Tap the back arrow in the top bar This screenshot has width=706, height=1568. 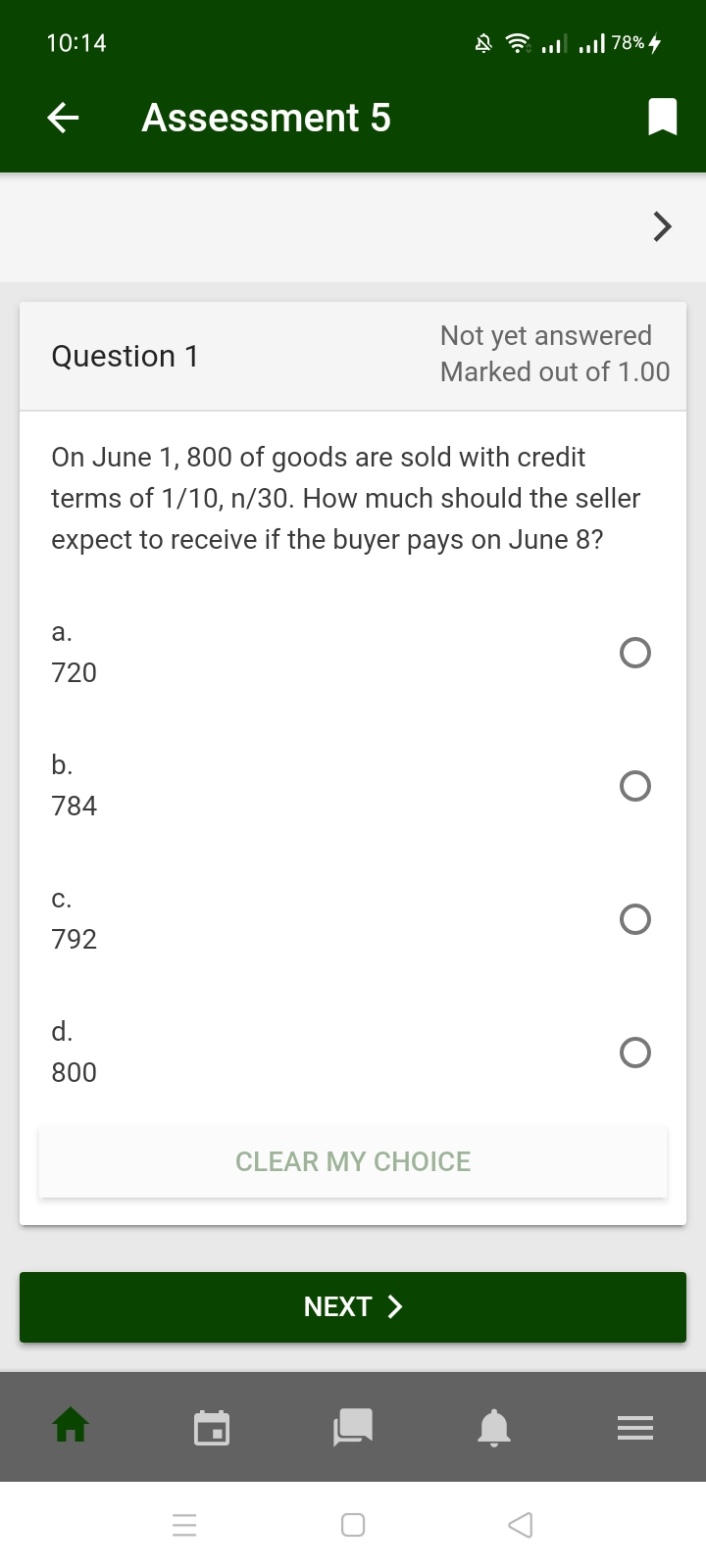tap(62, 117)
